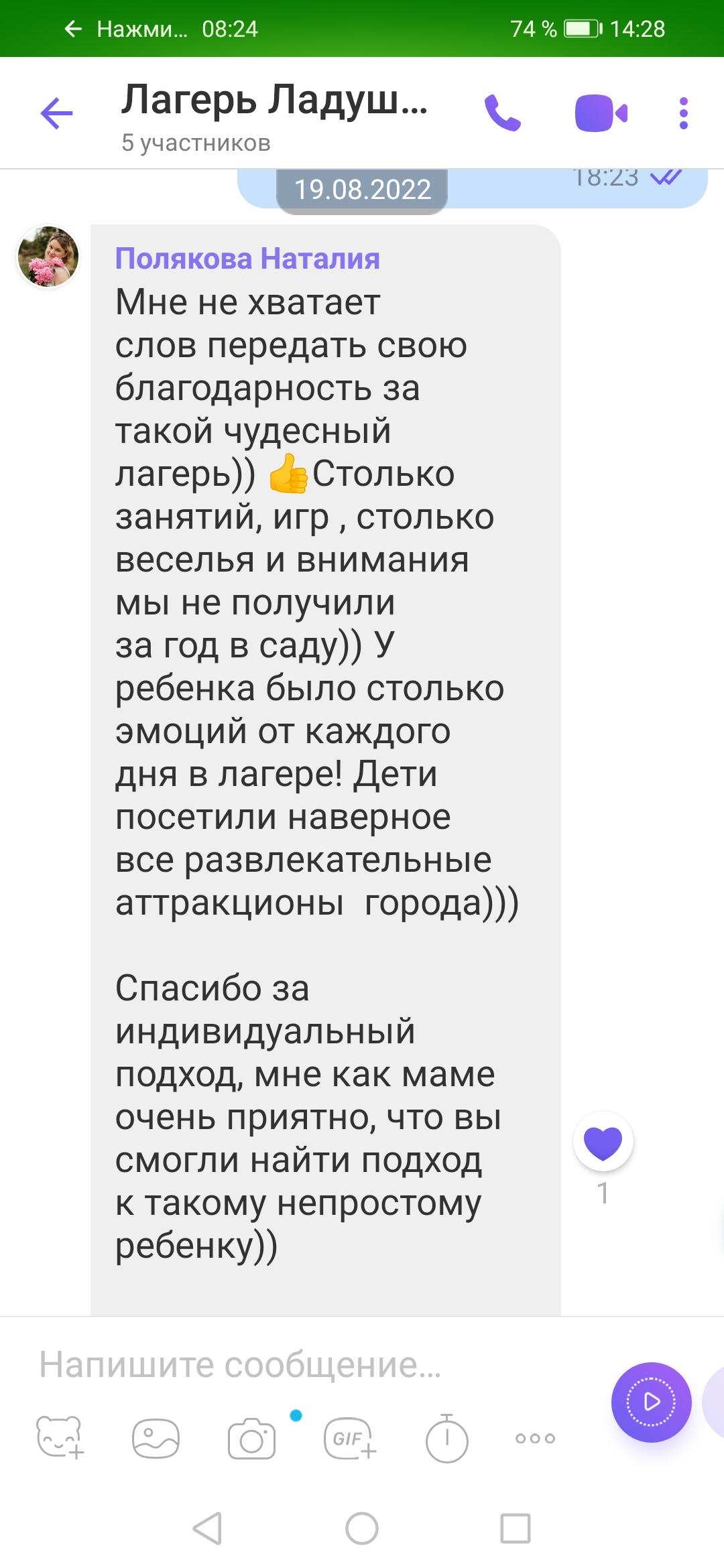
Task: Open Полякова Наталия's profile picture
Action: (48, 257)
